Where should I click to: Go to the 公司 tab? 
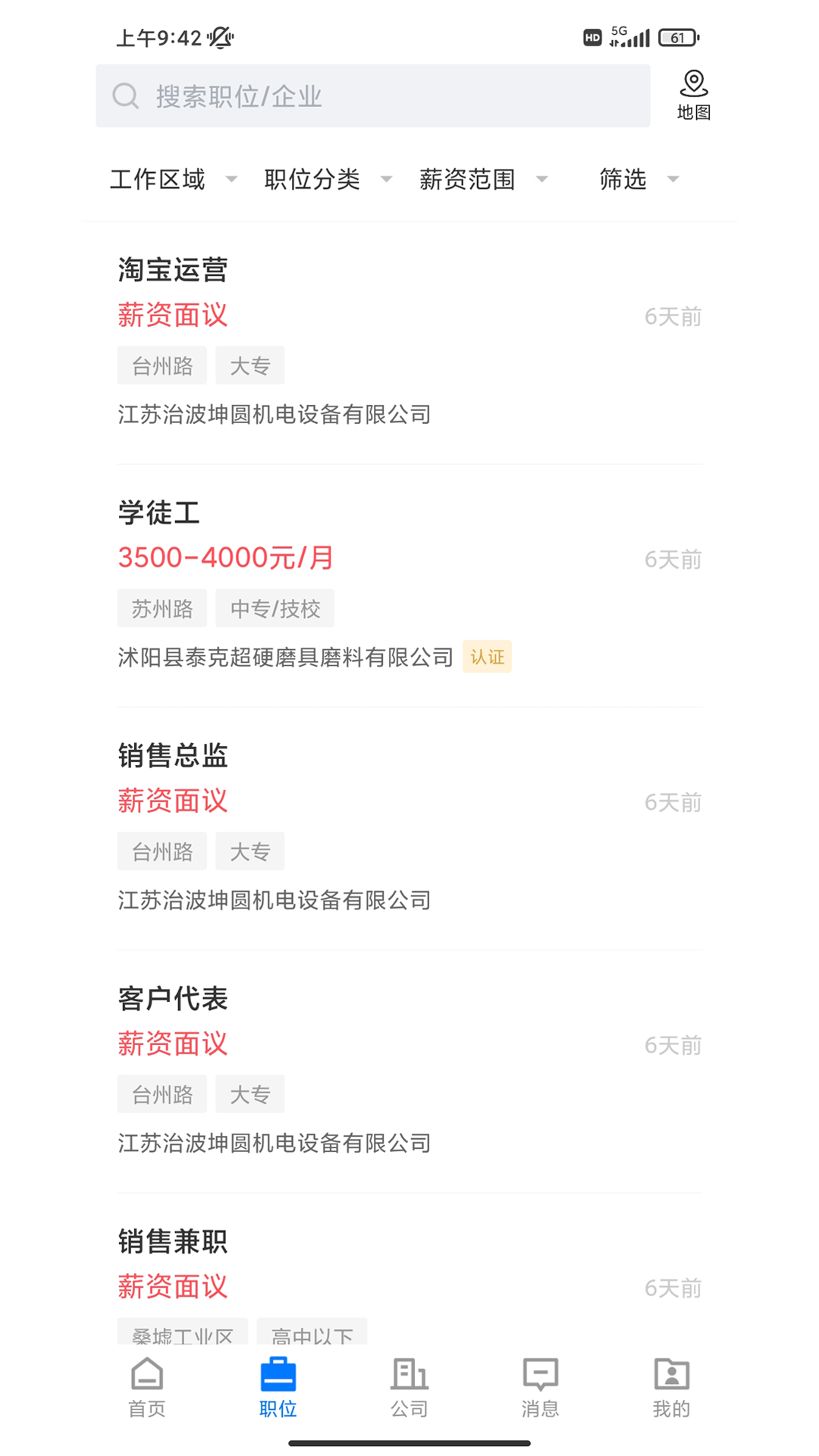coord(409,1388)
